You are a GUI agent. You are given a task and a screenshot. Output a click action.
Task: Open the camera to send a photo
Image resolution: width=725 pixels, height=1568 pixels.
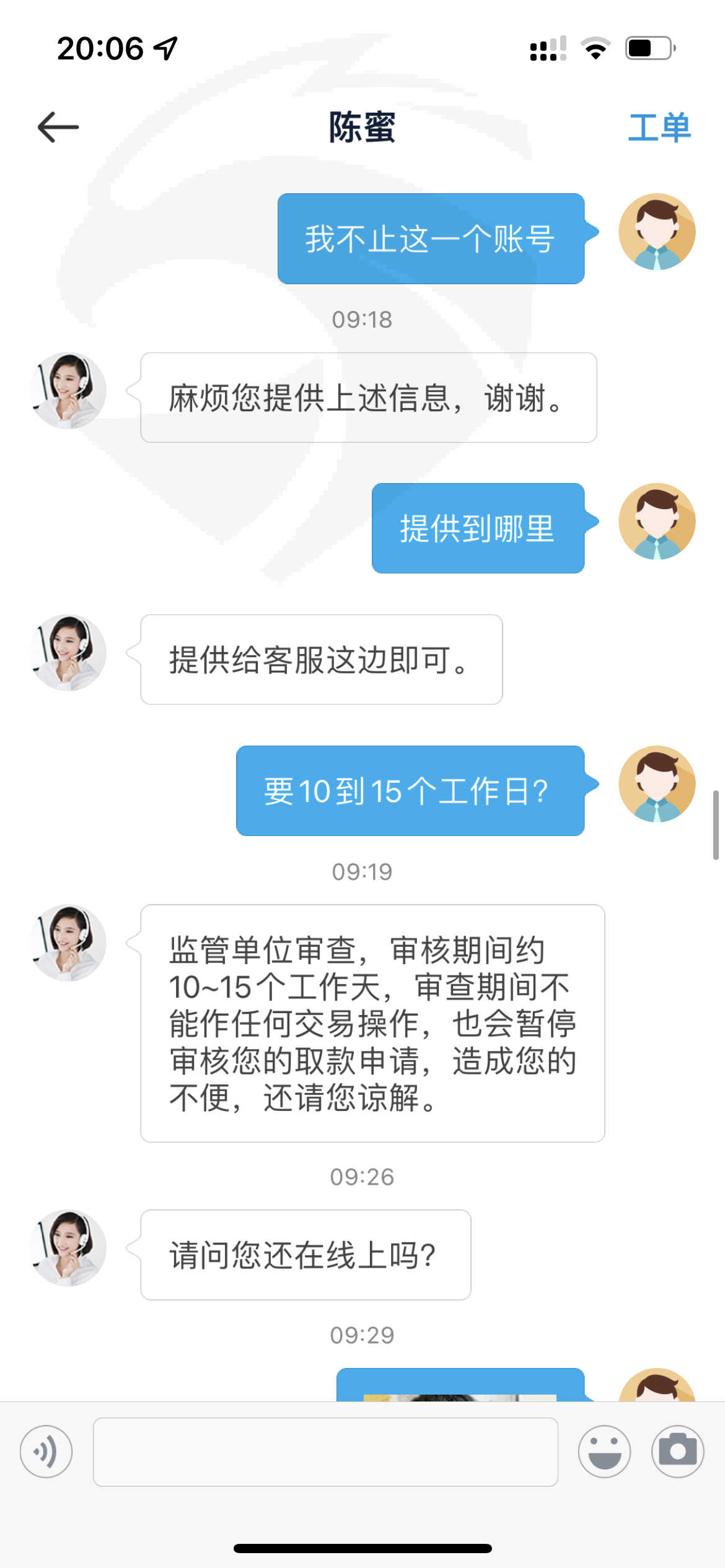pos(678,1451)
